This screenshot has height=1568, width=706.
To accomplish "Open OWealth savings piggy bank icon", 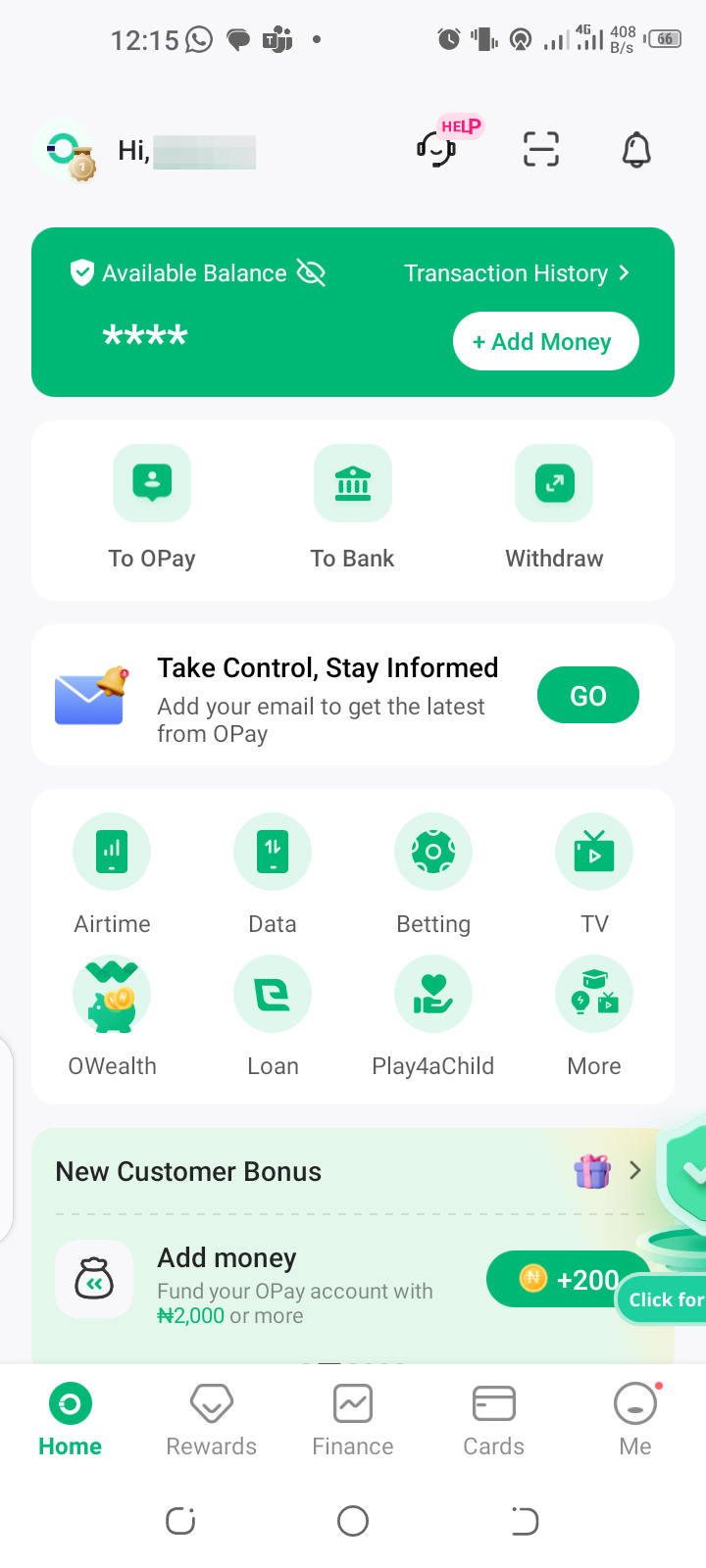I will [x=111, y=994].
